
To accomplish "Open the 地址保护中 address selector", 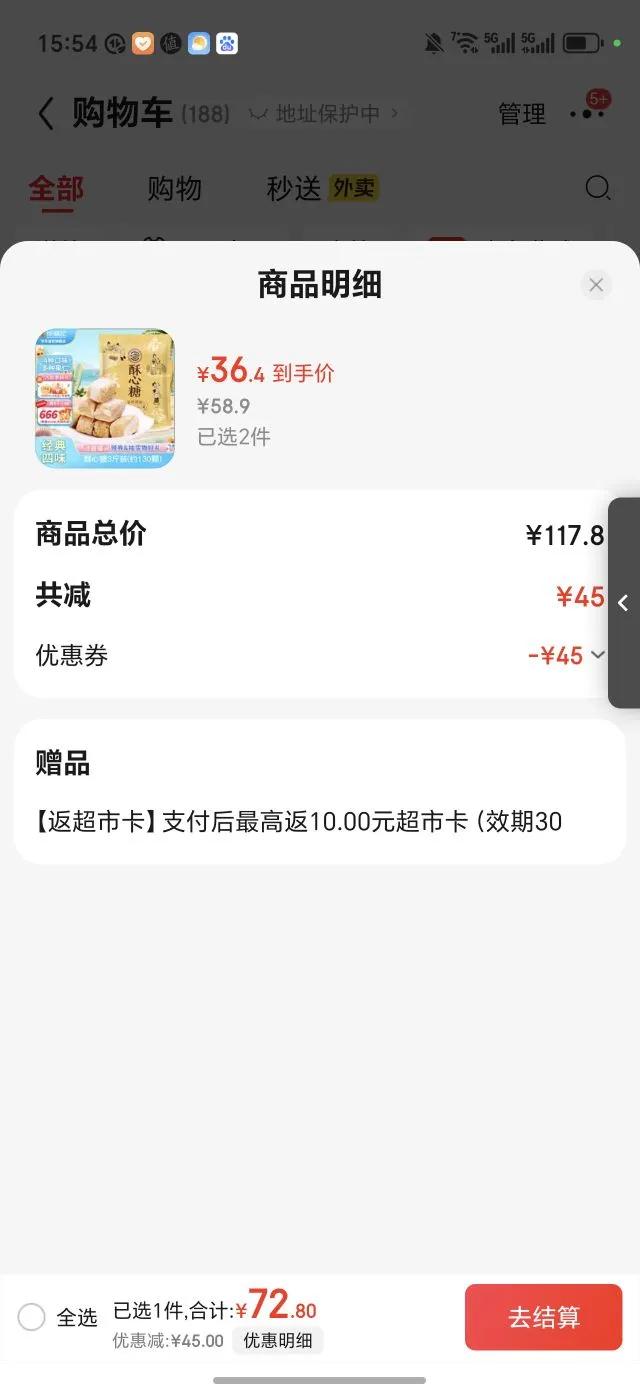I will [325, 114].
